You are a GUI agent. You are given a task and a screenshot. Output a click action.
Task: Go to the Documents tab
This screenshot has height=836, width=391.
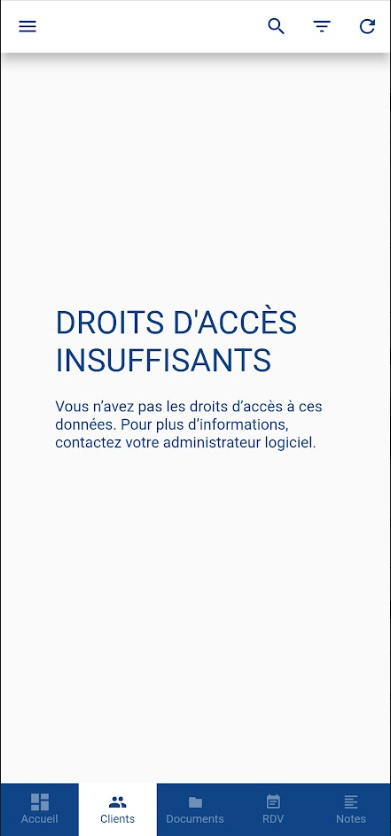[195, 809]
